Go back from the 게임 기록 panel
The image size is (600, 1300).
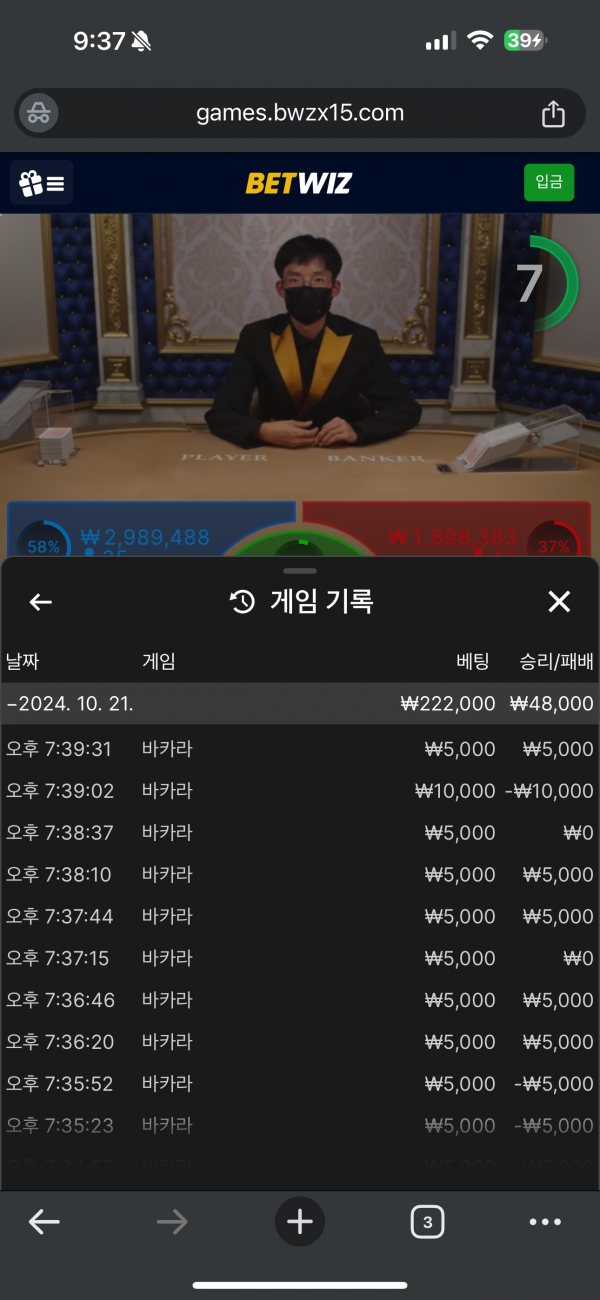[x=40, y=602]
